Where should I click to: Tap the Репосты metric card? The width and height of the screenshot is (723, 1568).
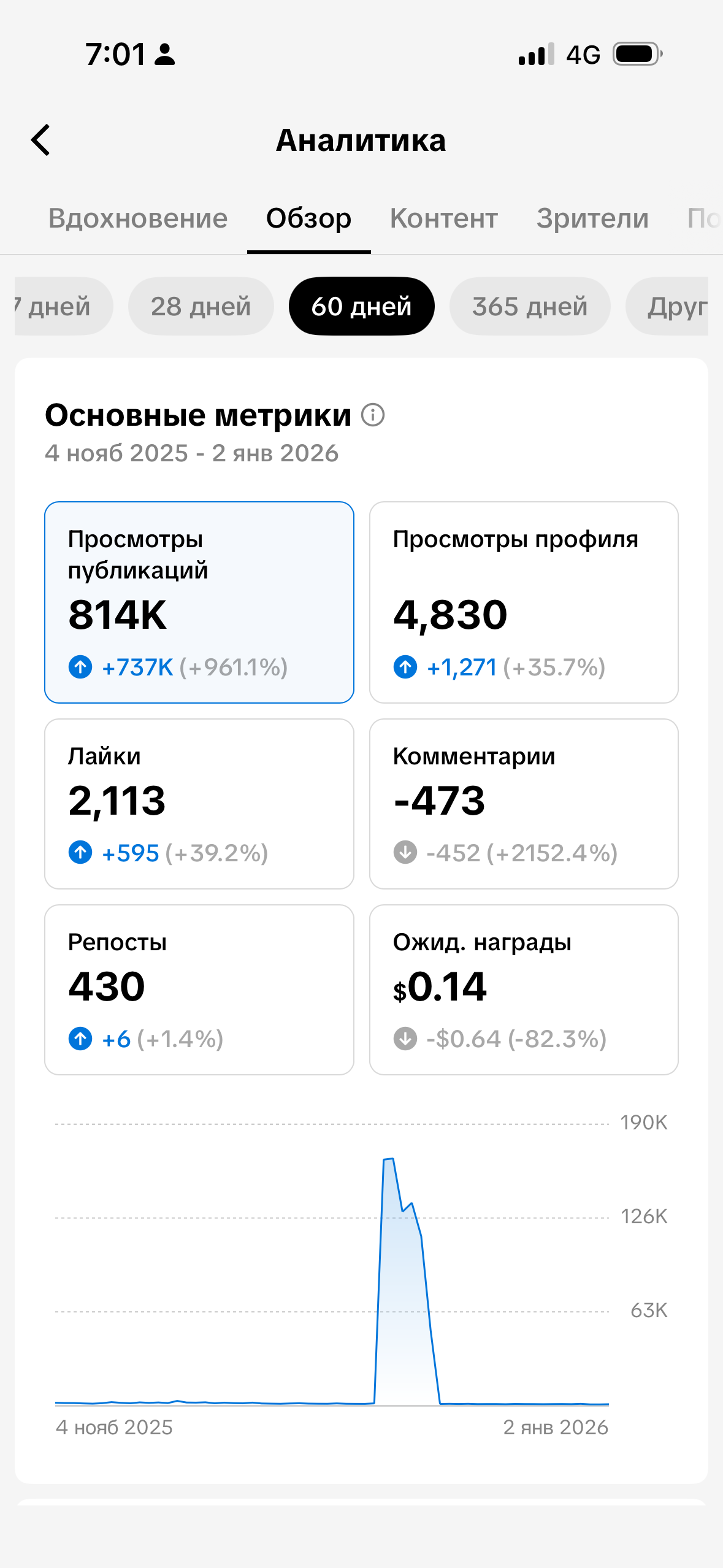click(199, 989)
